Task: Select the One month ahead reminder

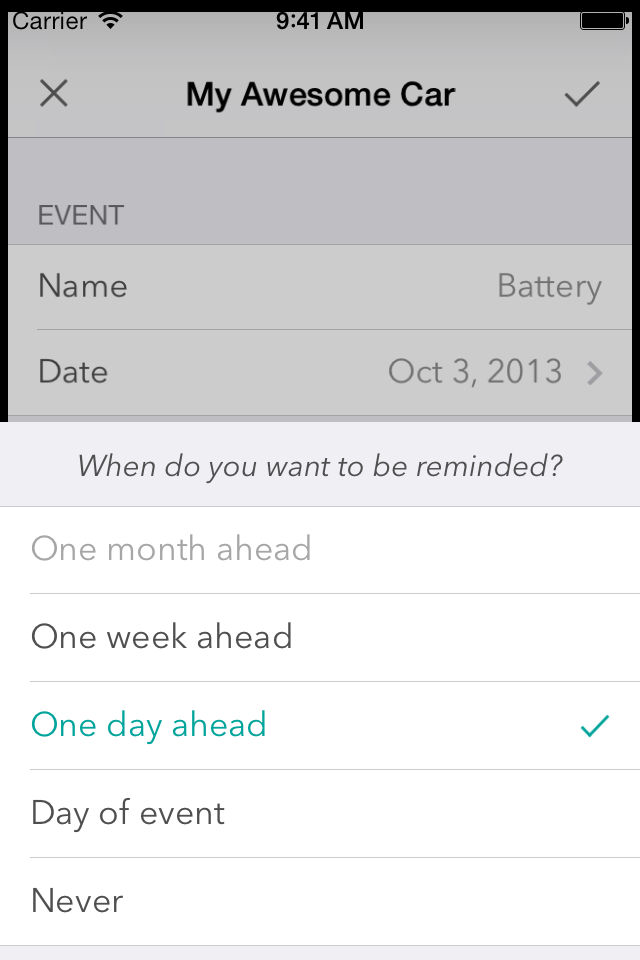Action: [320, 549]
